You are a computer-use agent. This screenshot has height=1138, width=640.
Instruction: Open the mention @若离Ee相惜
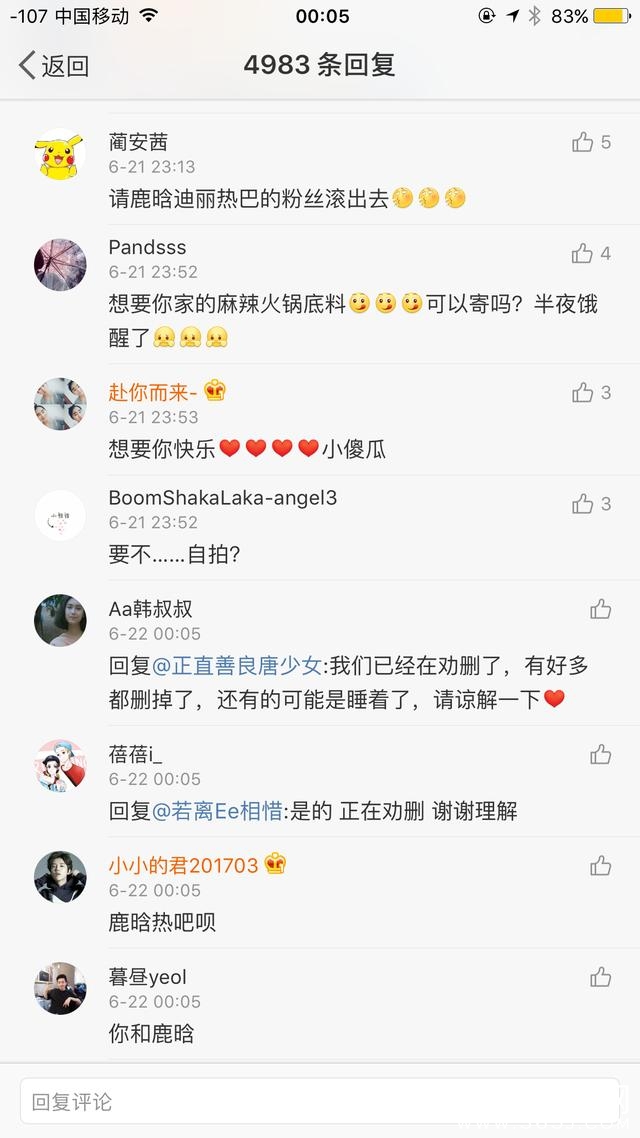click(217, 811)
